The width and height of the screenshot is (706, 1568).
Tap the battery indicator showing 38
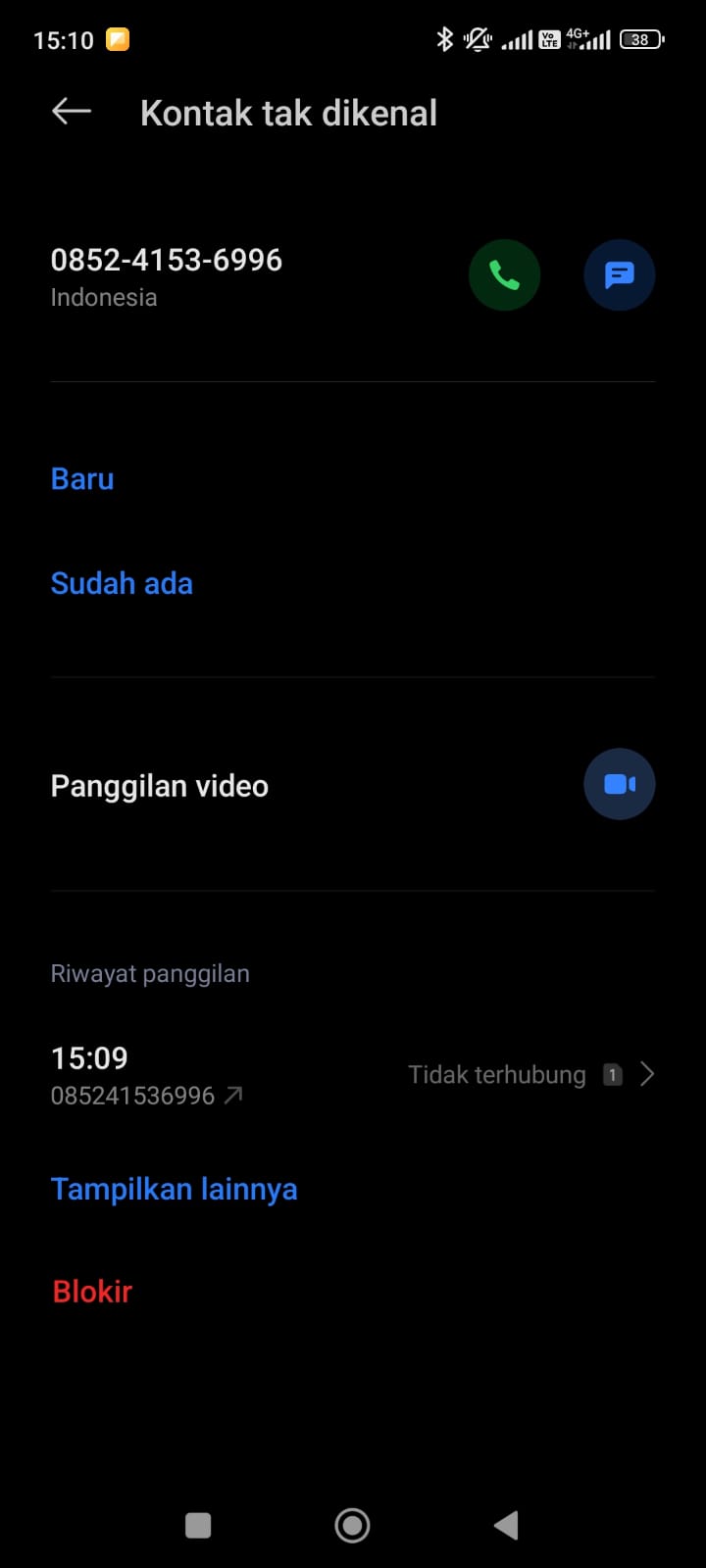click(640, 39)
